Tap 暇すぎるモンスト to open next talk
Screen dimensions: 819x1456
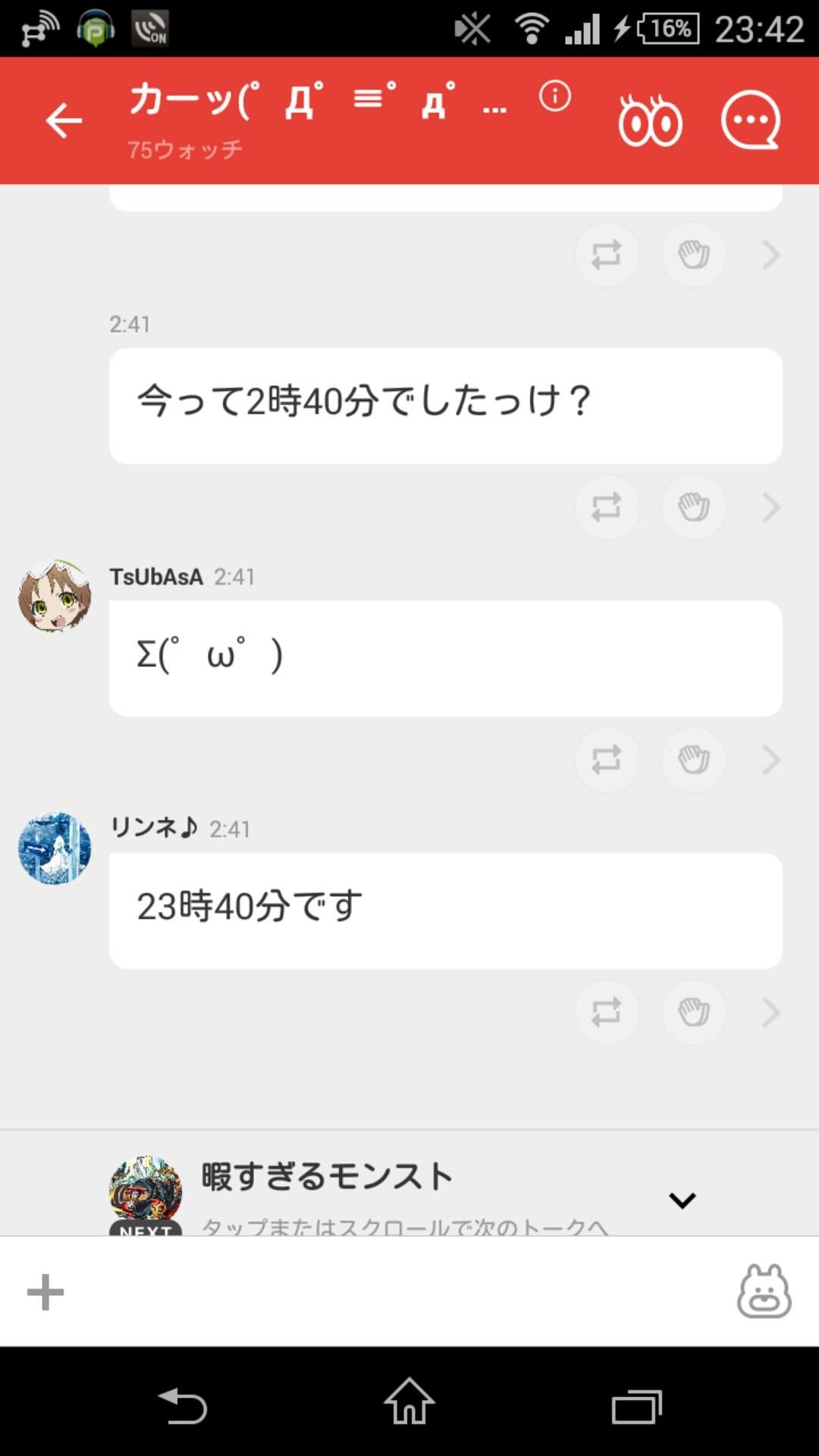click(328, 1177)
